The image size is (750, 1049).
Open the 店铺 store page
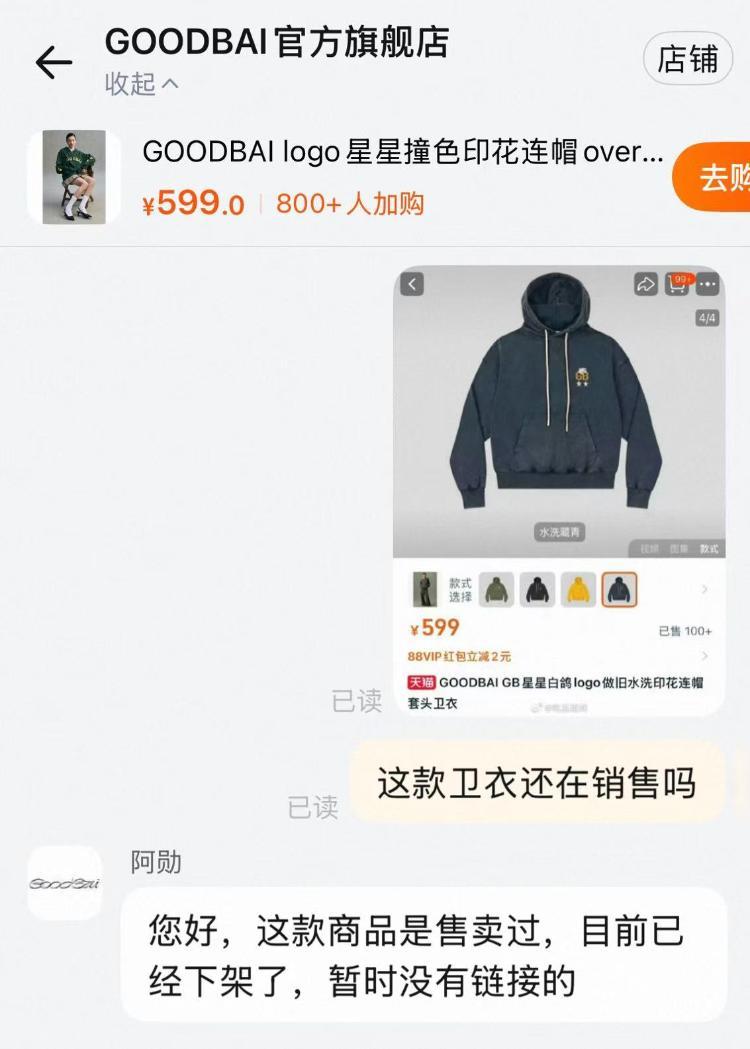688,59
